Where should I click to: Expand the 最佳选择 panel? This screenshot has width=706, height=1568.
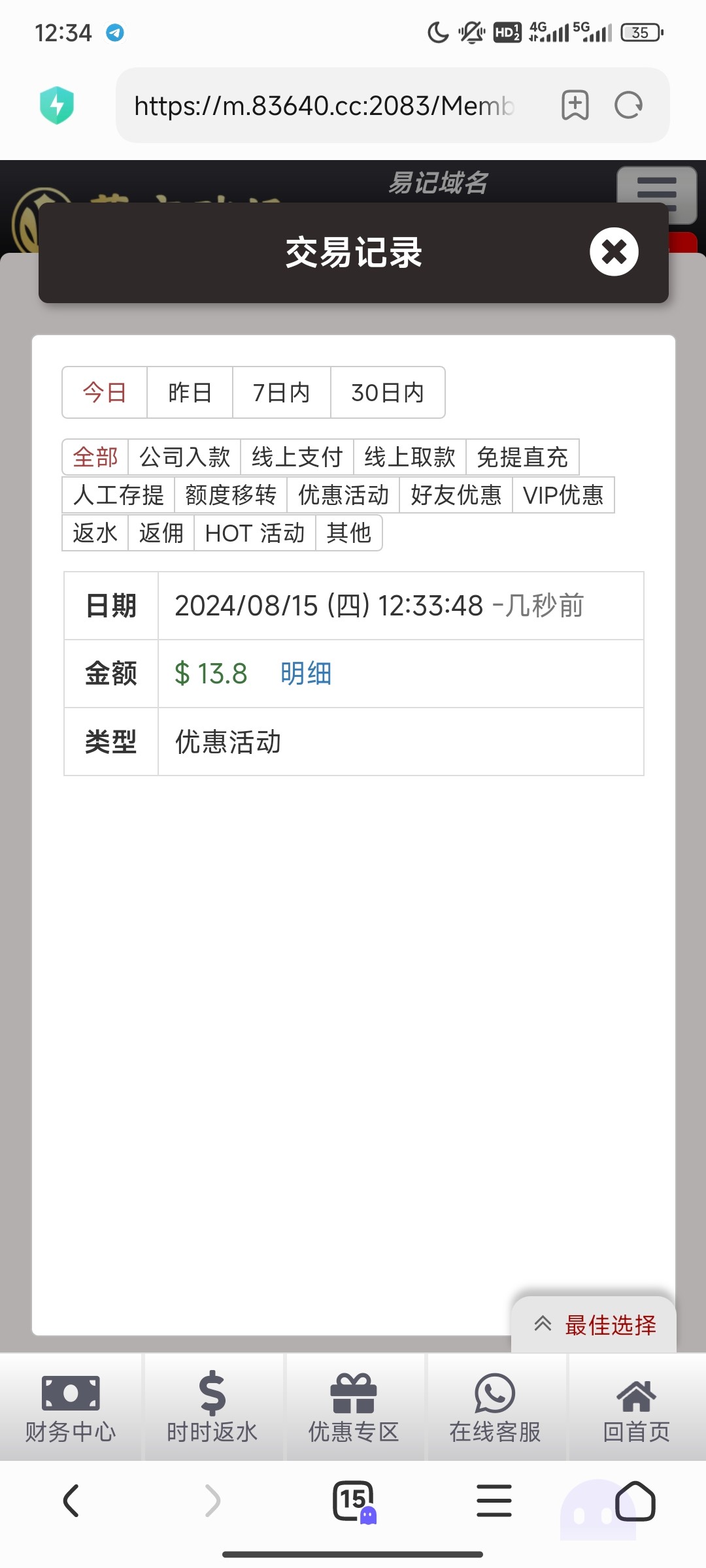pyautogui.click(x=594, y=1325)
